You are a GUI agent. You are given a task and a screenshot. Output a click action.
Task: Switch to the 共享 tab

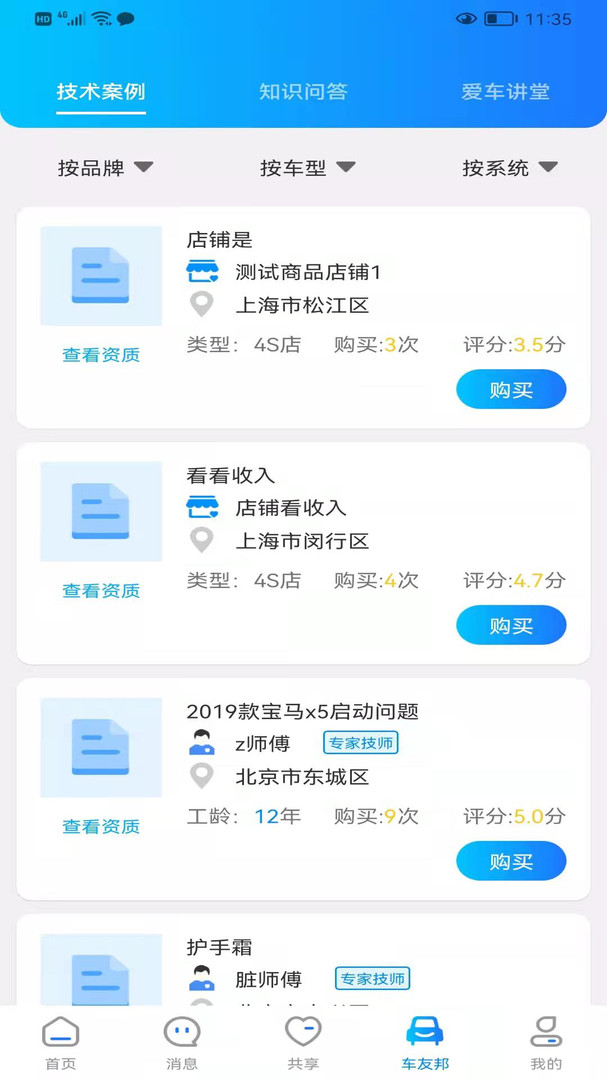(x=303, y=1043)
